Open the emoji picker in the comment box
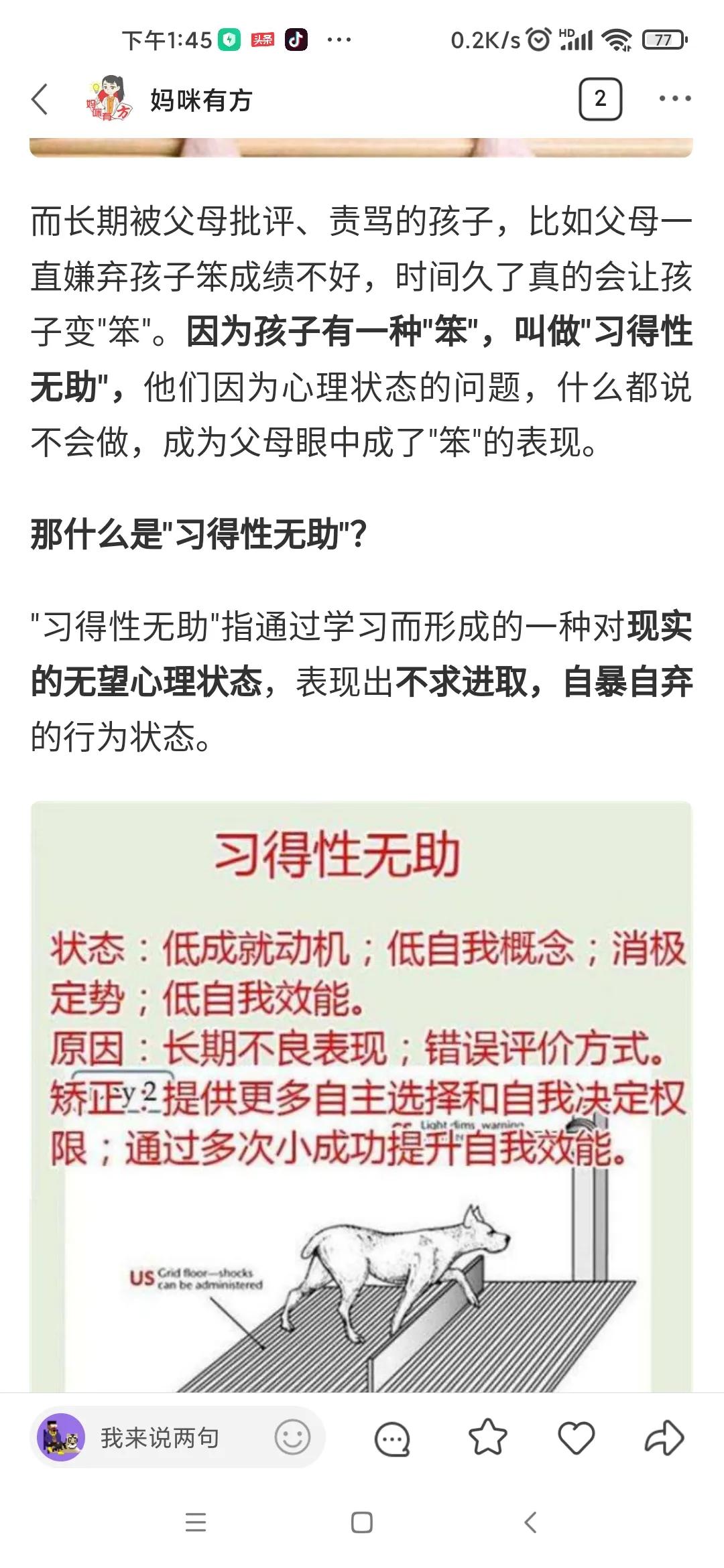 tap(292, 1437)
